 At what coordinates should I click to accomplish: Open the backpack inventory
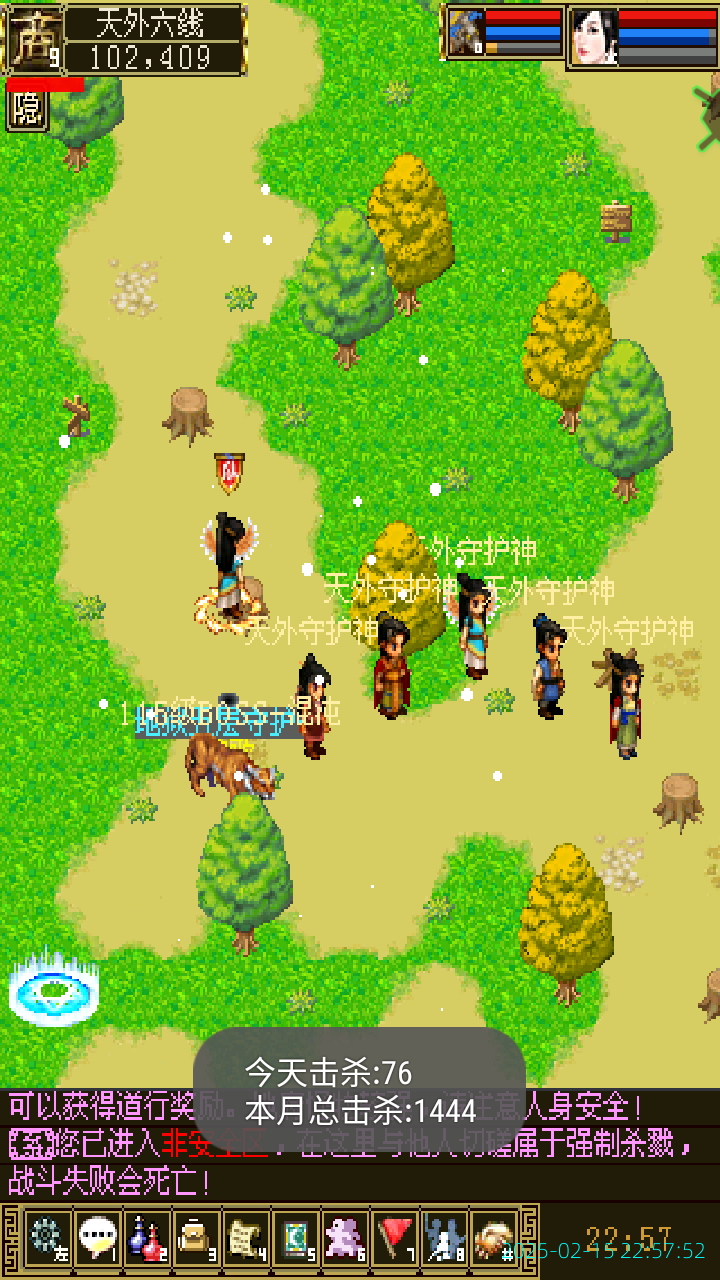tap(197, 1238)
